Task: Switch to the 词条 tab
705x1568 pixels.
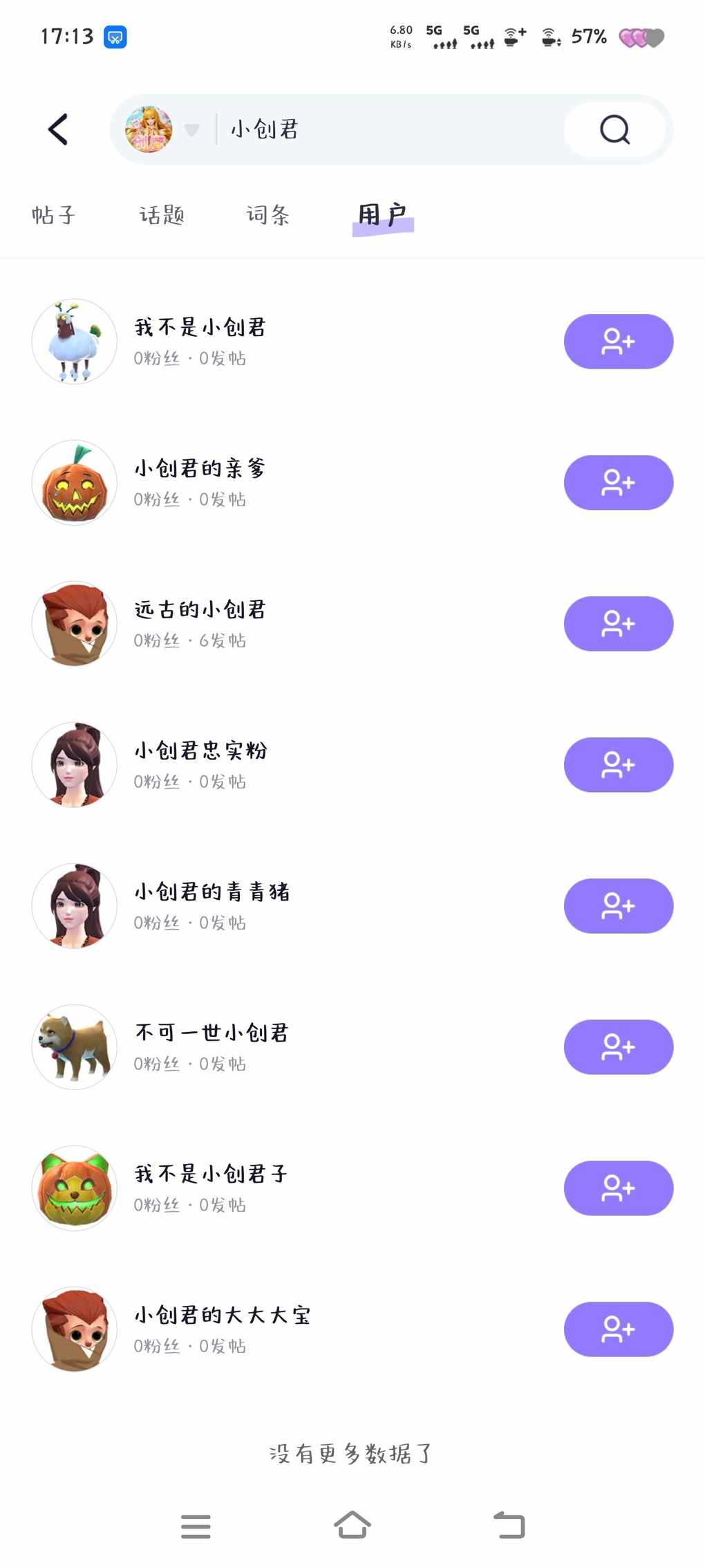Action: coord(268,215)
